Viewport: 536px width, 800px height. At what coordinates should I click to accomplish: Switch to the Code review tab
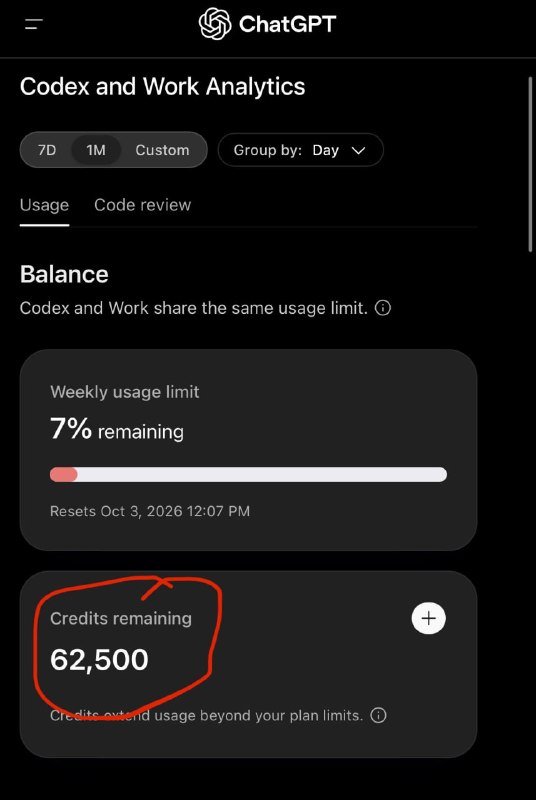143,205
